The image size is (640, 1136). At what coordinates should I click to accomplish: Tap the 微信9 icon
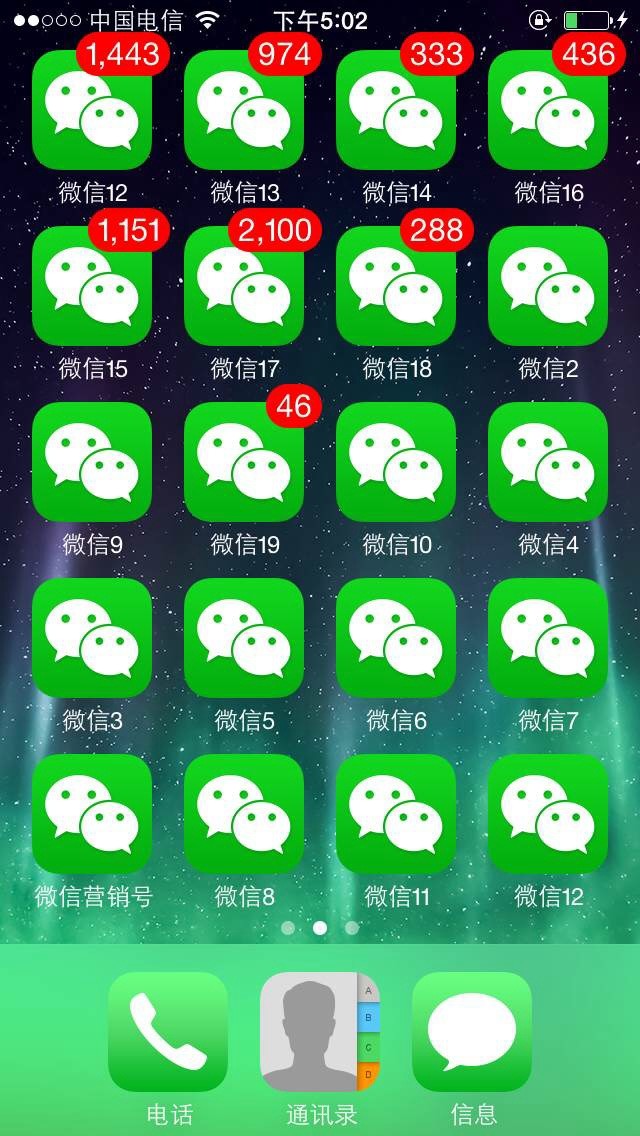click(92, 462)
